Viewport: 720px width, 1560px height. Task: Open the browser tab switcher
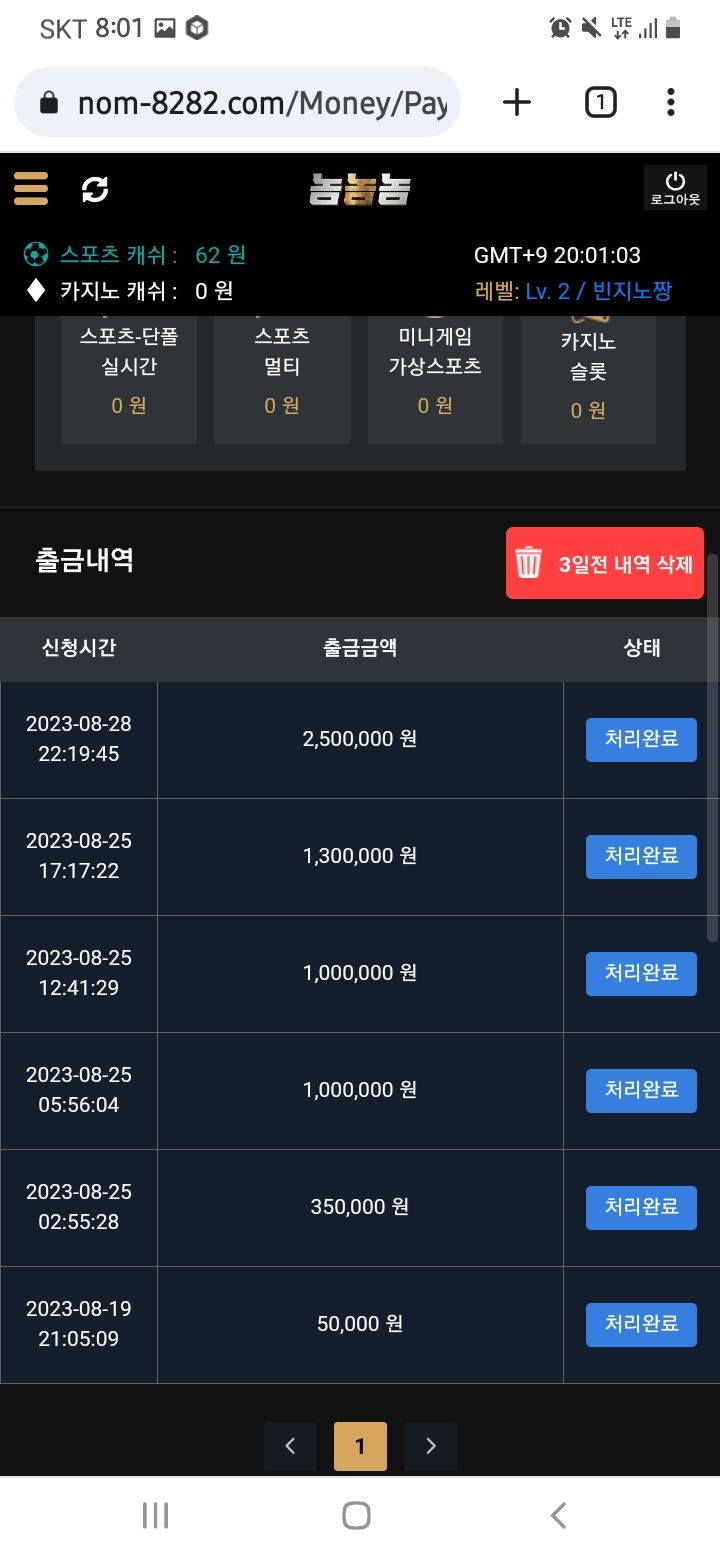coord(600,102)
